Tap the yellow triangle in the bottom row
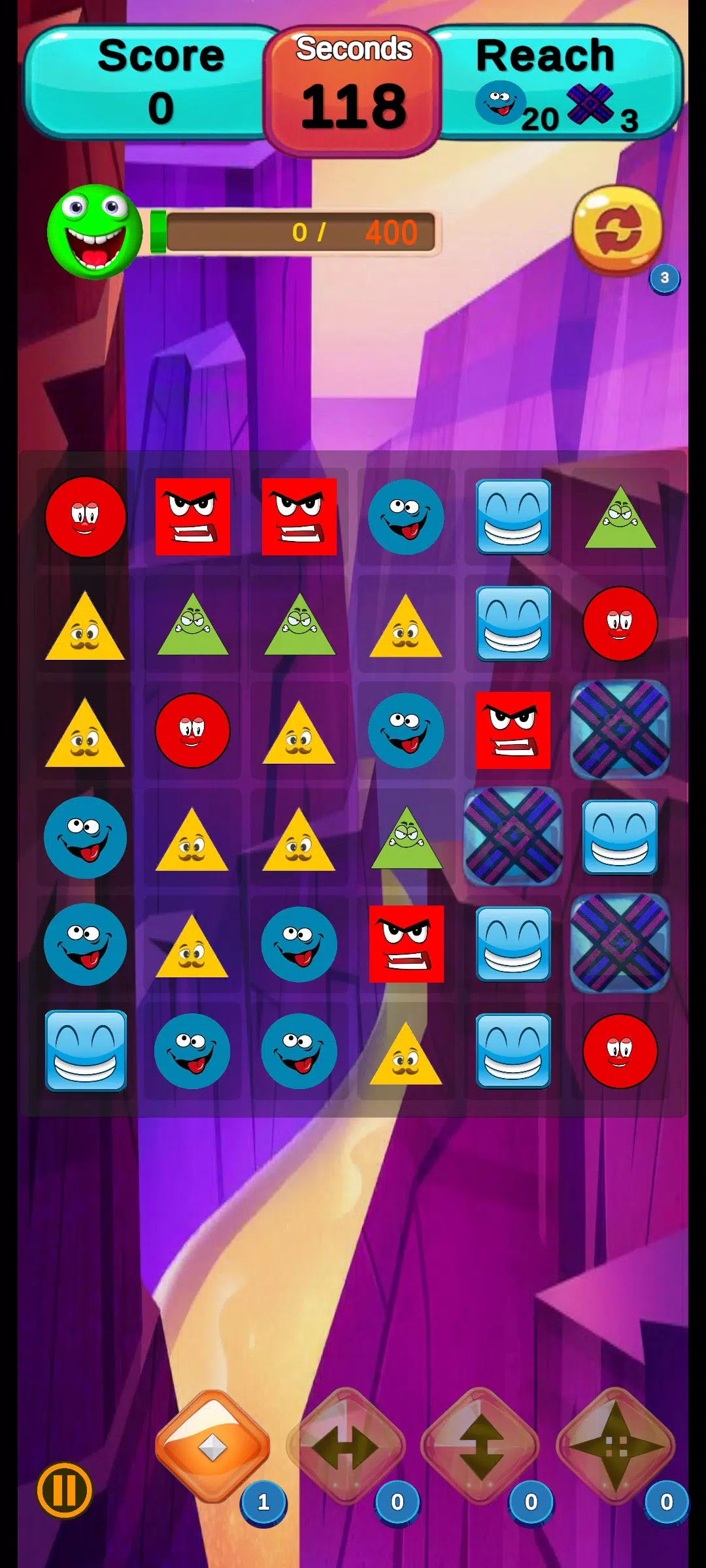This screenshot has width=706, height=1568. (x=406, y=1055)
